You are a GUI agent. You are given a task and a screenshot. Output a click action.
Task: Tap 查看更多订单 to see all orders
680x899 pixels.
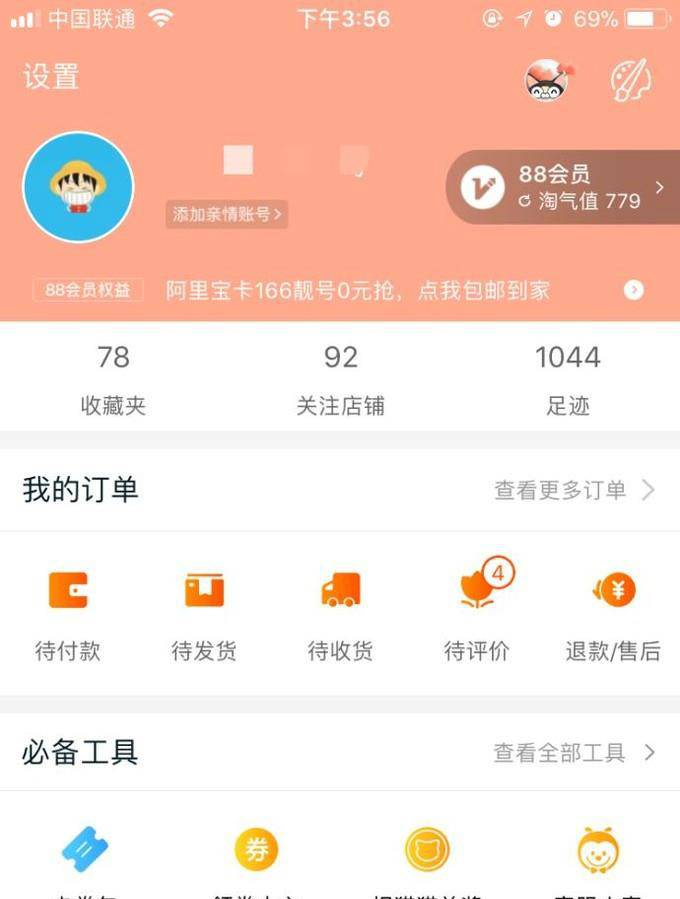click(x=574, y=490)
